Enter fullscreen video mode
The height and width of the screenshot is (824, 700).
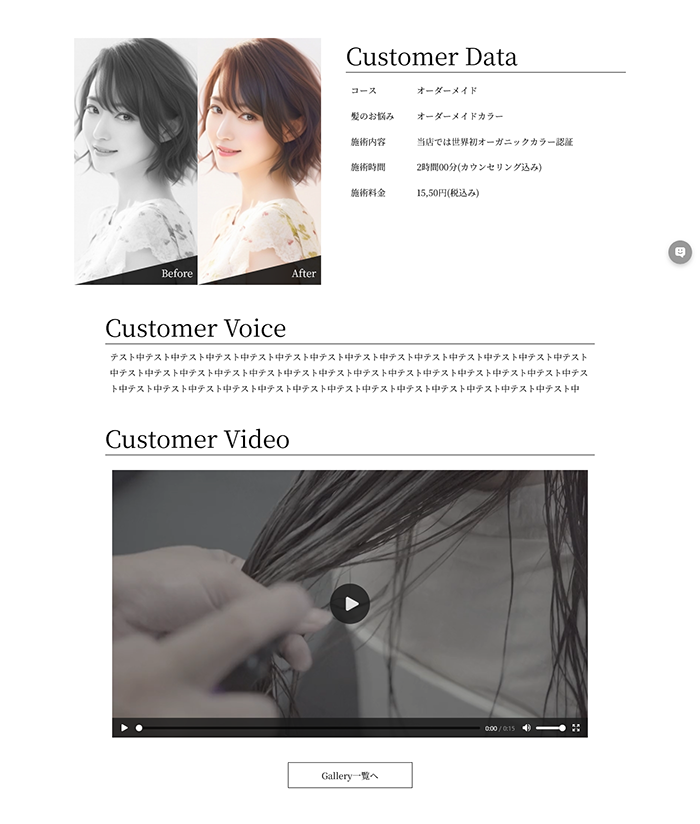click(x=576, y=728)
